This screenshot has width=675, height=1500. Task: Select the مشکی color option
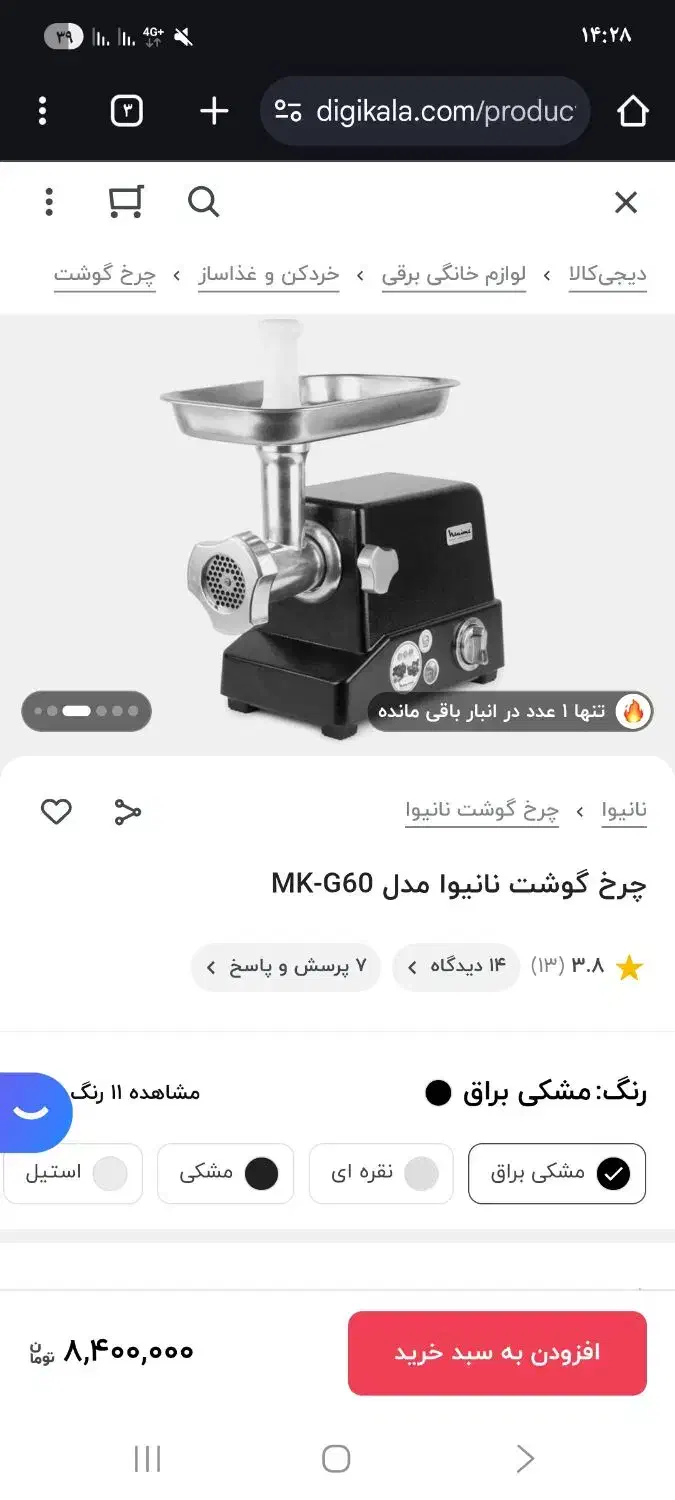click(x=226, y=1173)
